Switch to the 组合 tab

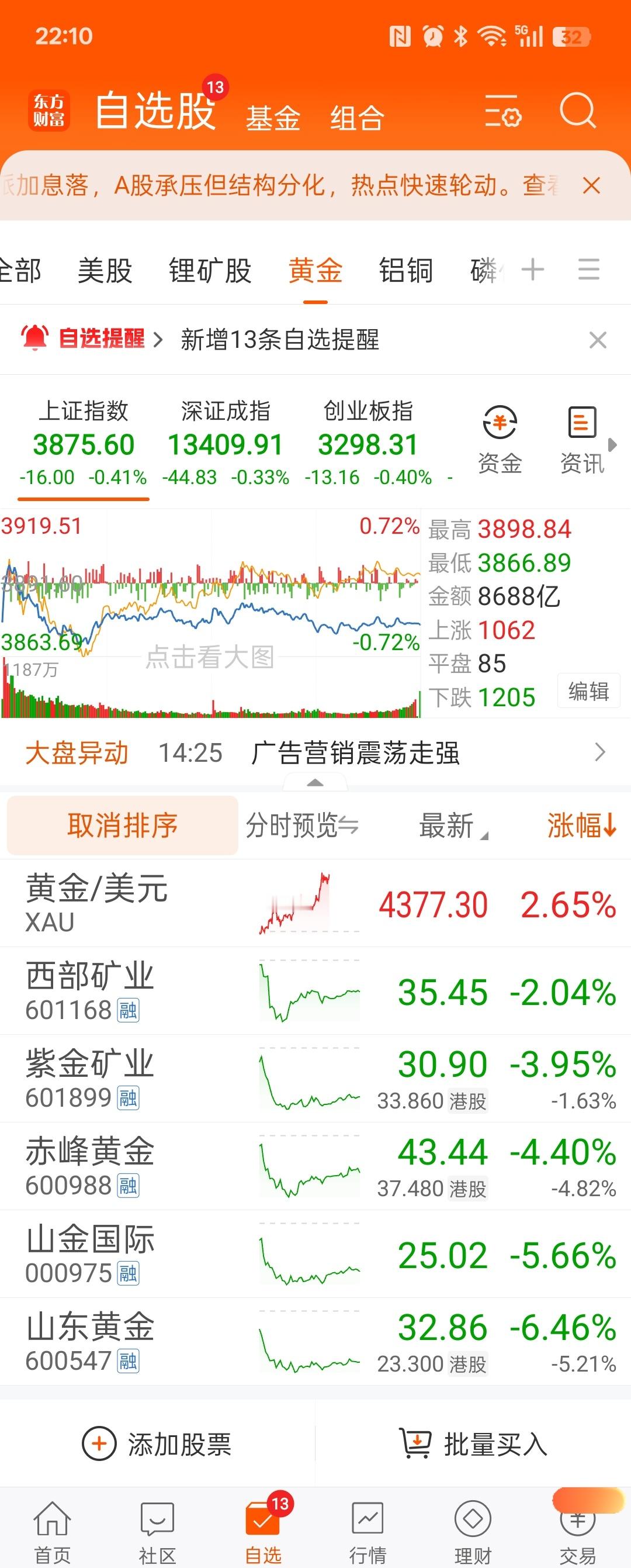(357, 118)
